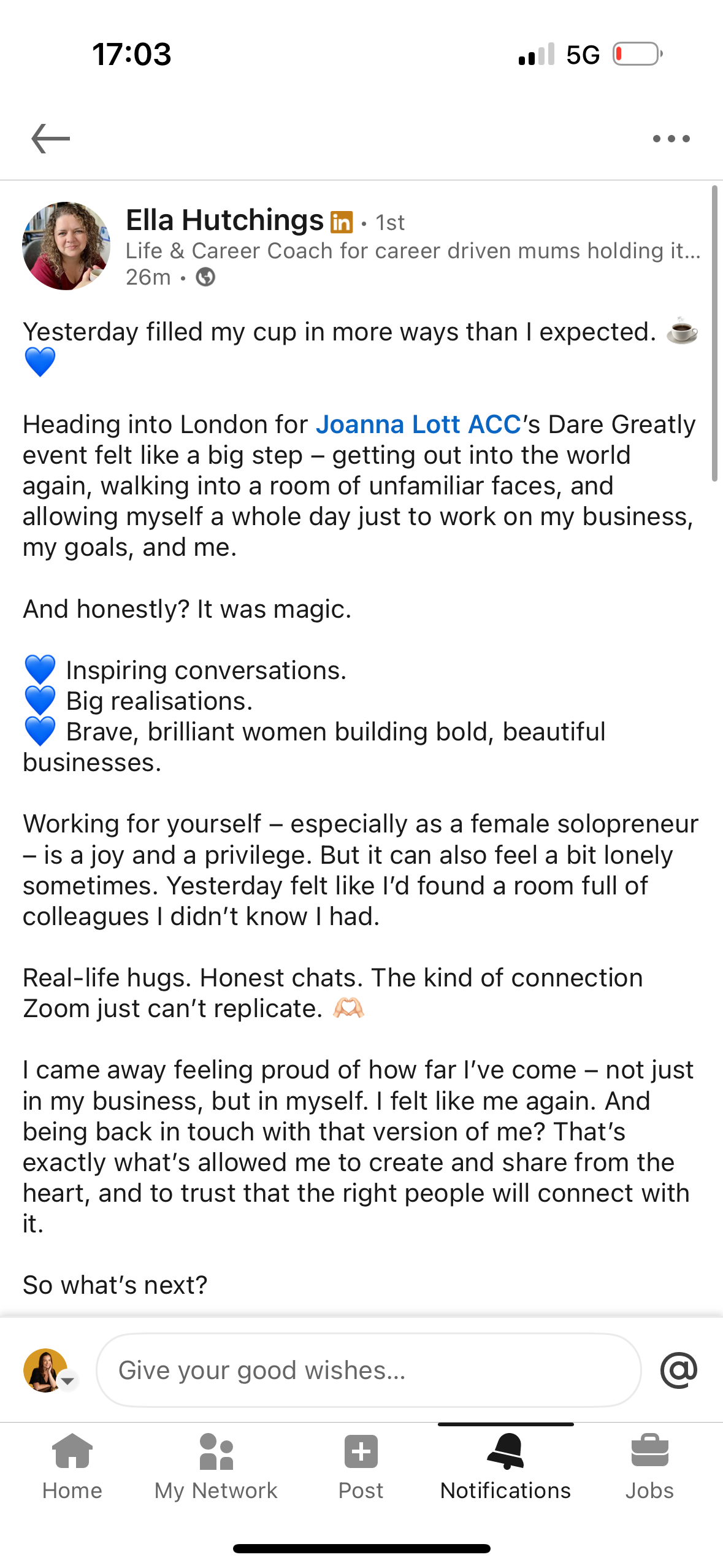Viewport: 723px width, 1568px height.
Task: Switch to the My Network tab
Action: click(x=216, y=1467)
